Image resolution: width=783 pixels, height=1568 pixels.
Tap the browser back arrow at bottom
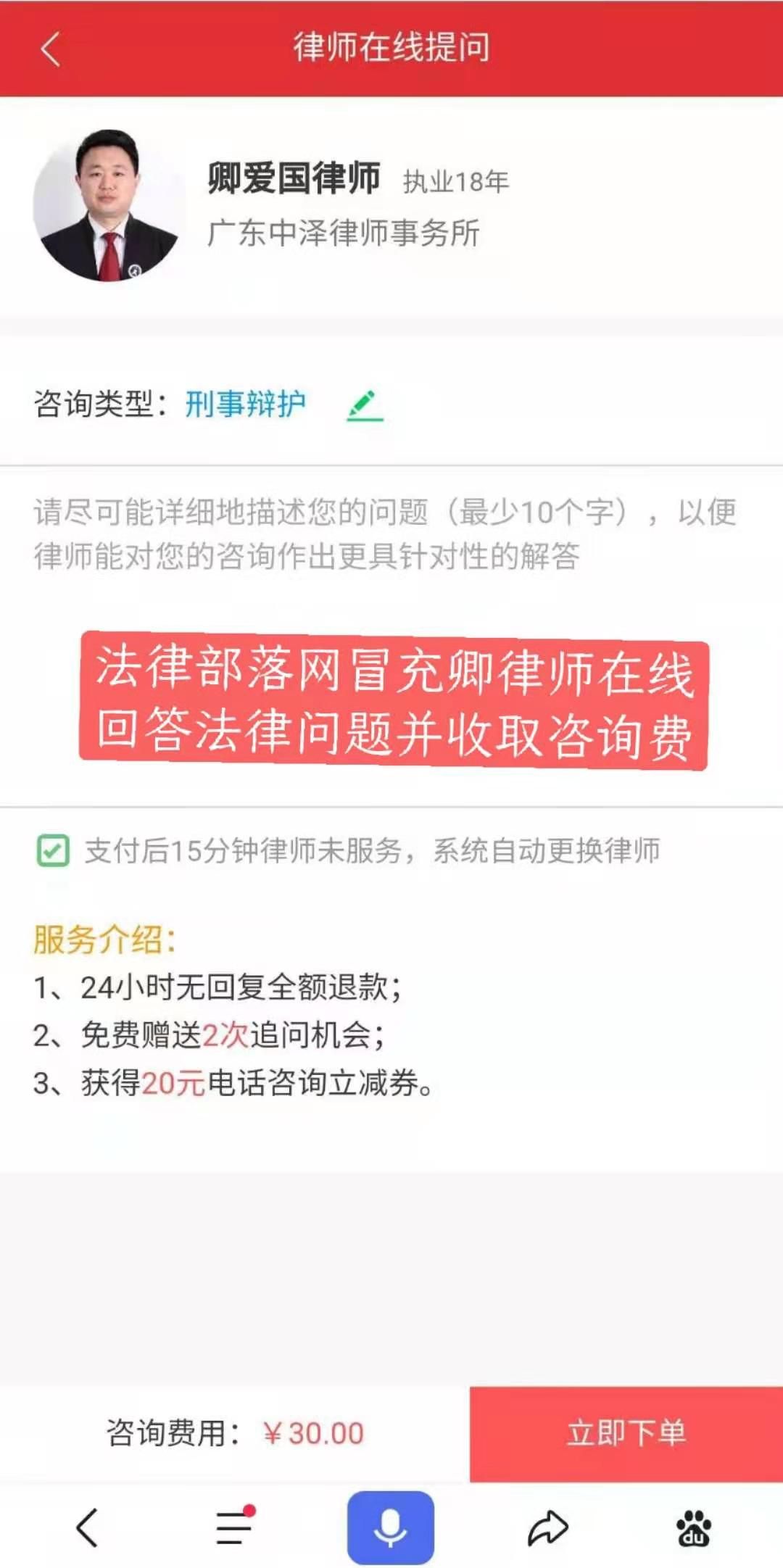pos(88,1527)
